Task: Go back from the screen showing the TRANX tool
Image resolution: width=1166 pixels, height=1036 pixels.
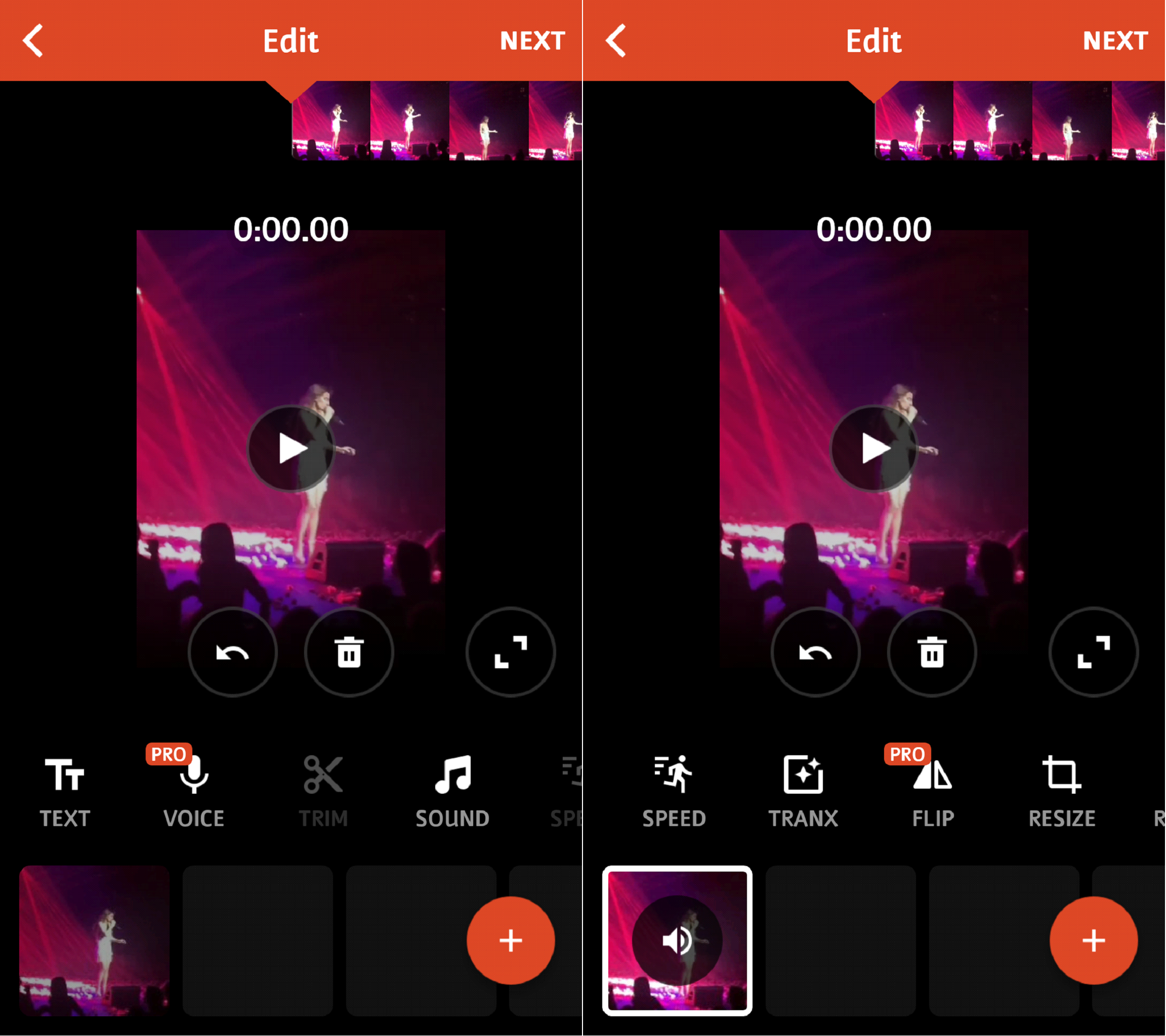Action: pos(616,40)
